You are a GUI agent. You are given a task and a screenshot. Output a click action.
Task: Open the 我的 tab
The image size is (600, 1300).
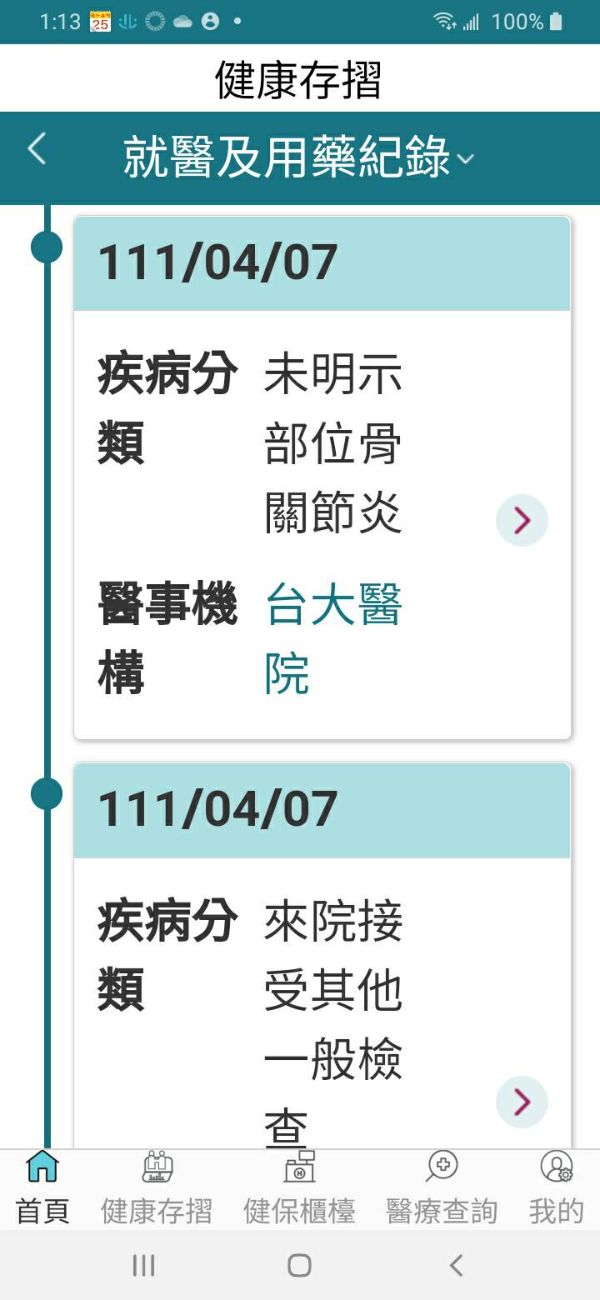coord(556,1188)
